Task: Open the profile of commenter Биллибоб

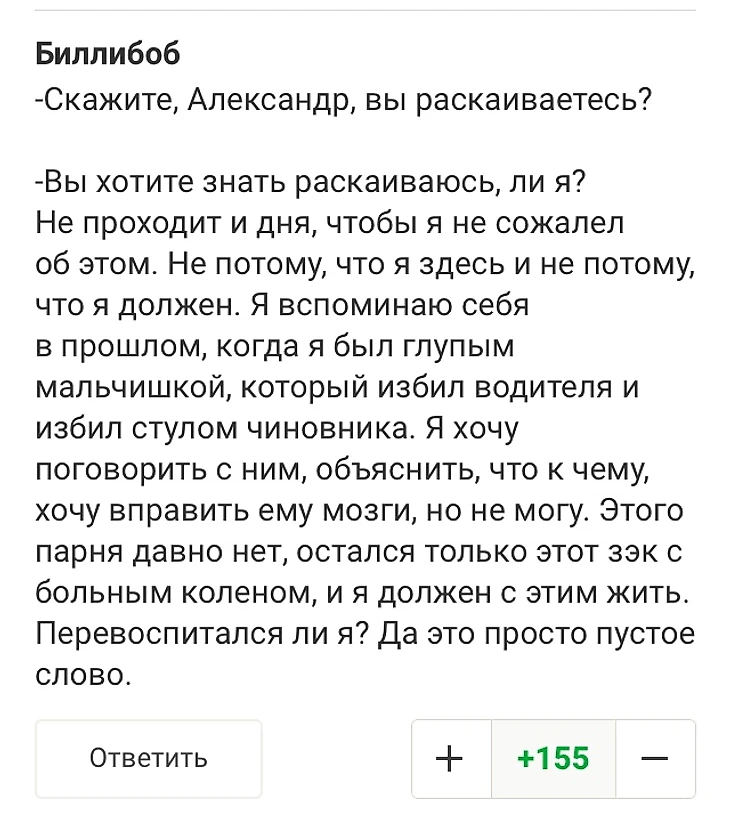Action: click(x=107, y=55)
